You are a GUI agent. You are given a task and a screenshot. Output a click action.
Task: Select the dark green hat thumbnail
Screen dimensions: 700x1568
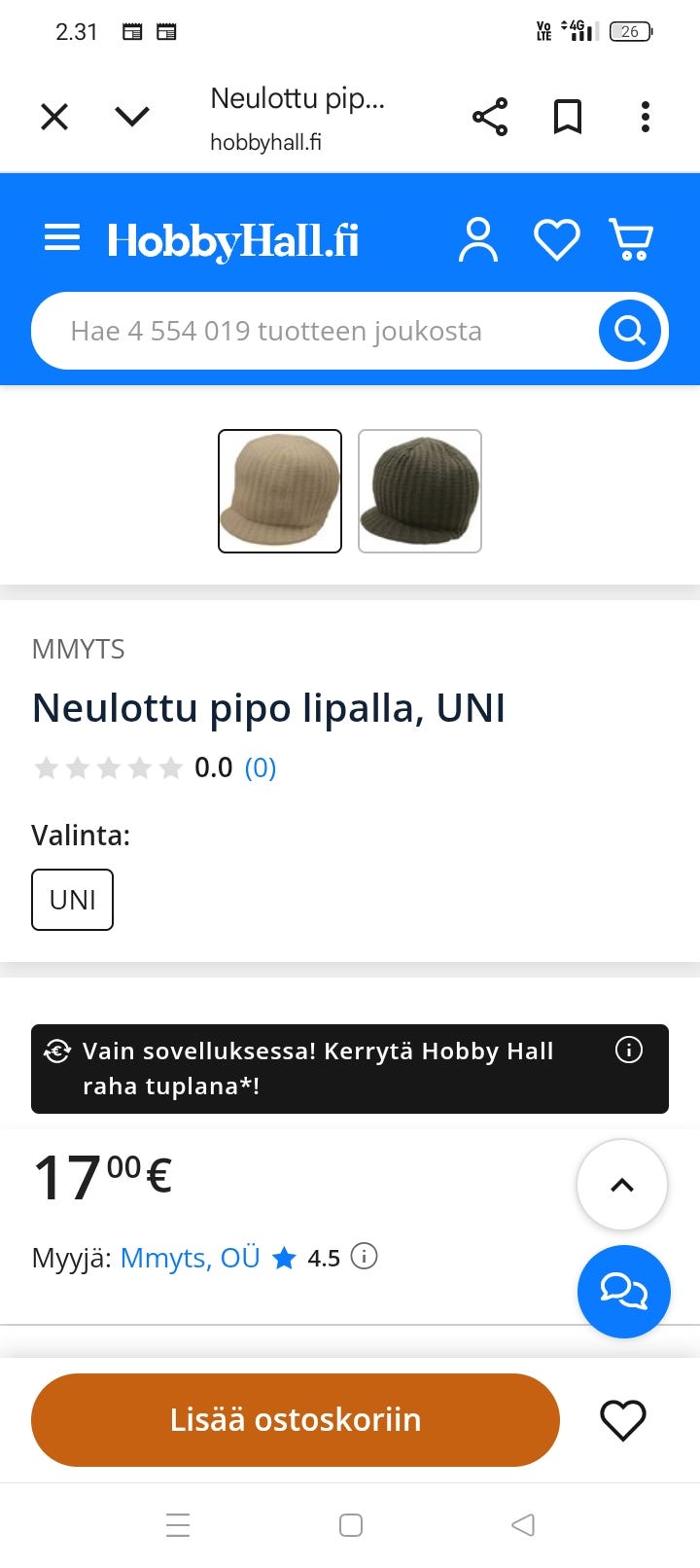pyautogui.click(x=419, y=490)
